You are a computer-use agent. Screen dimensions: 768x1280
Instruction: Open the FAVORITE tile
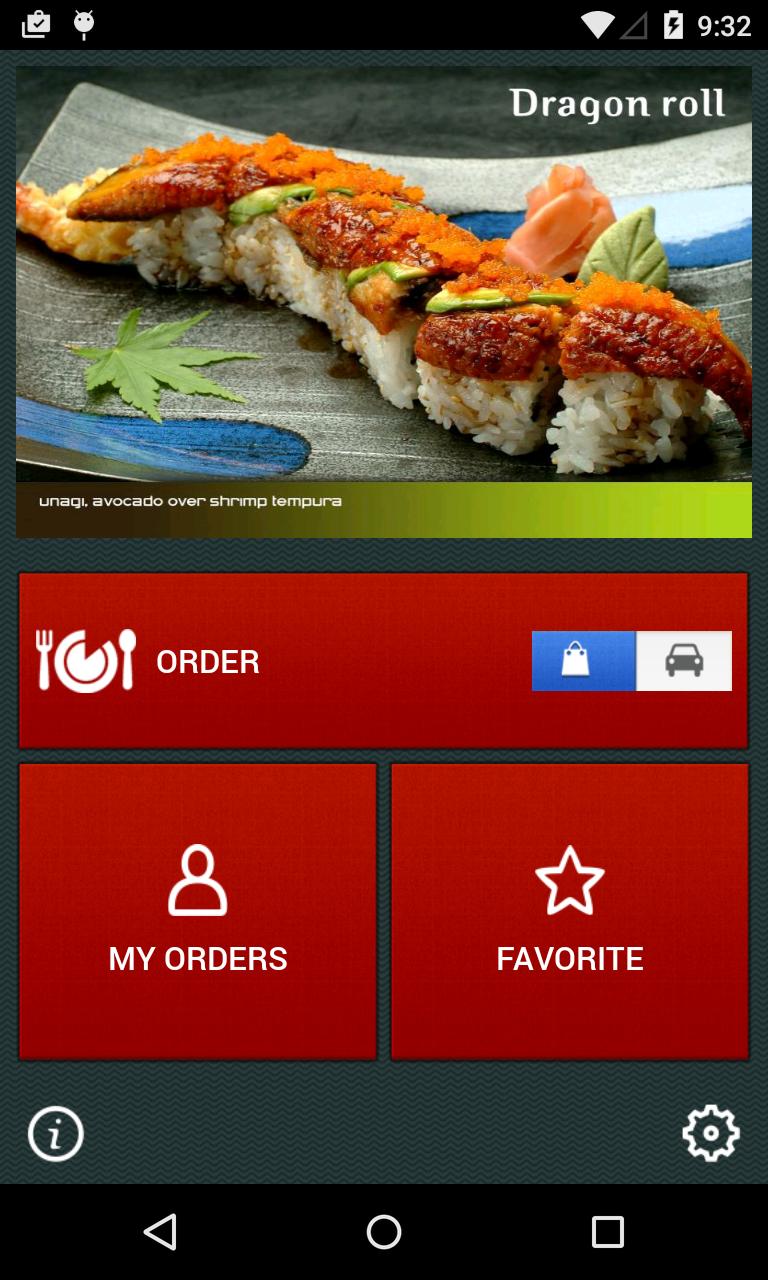click(x=569, y=911)
